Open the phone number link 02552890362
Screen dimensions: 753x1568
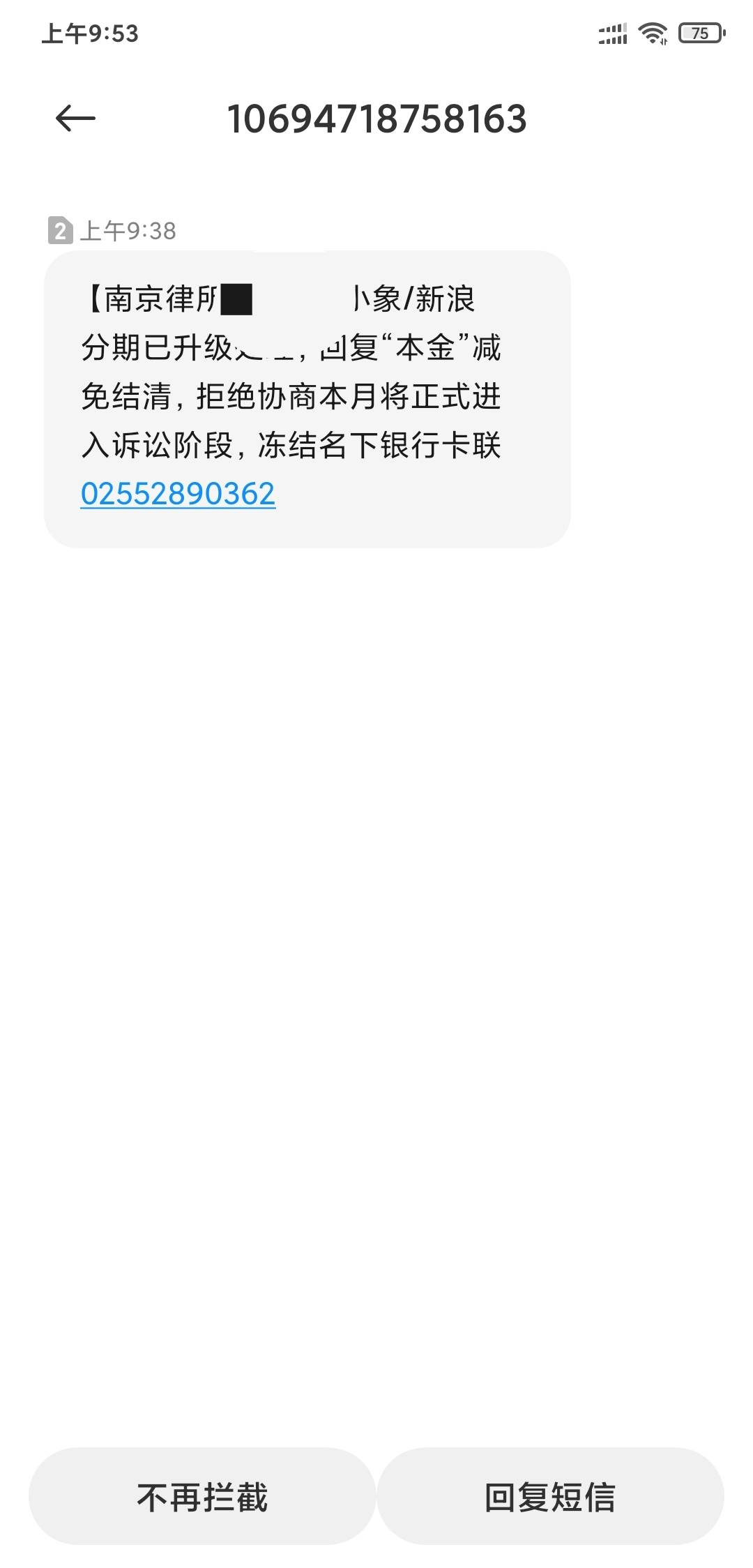click(178, 494)
